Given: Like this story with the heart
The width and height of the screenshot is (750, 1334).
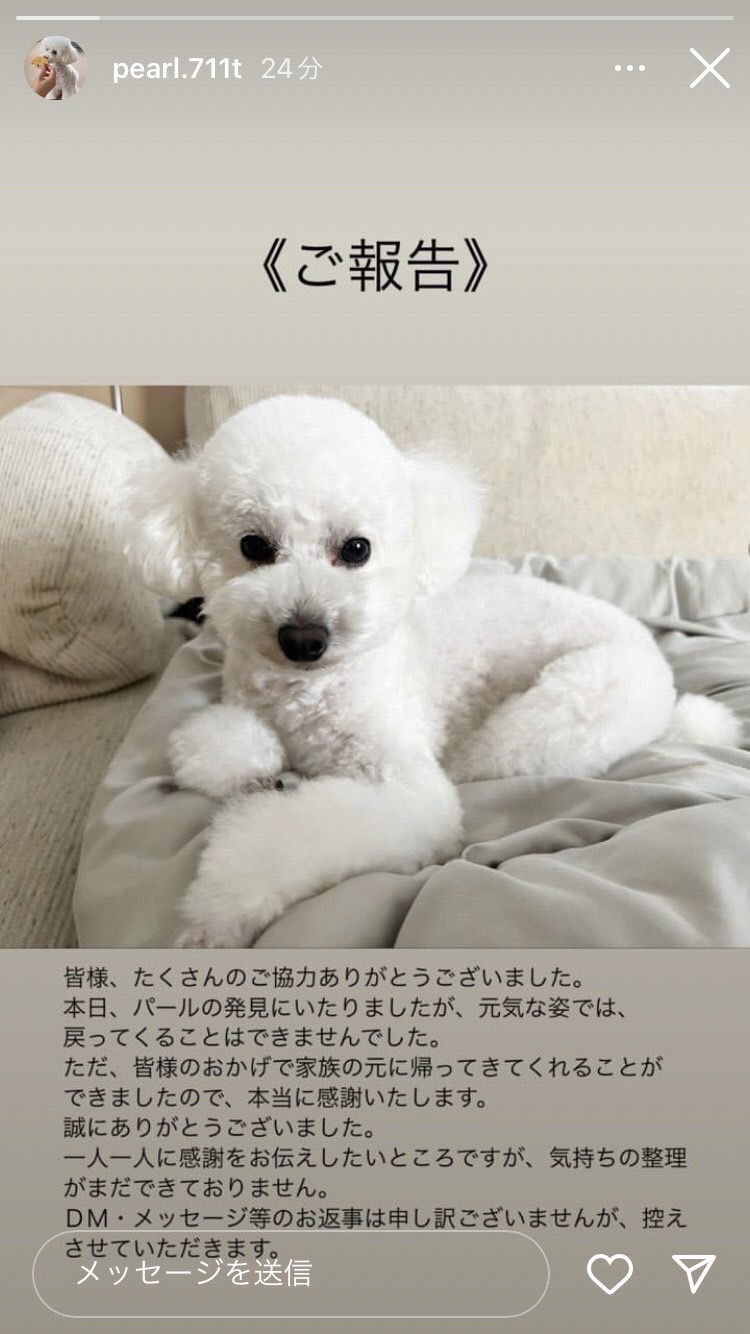Looking at the screenshot, I should [609, 1273].
